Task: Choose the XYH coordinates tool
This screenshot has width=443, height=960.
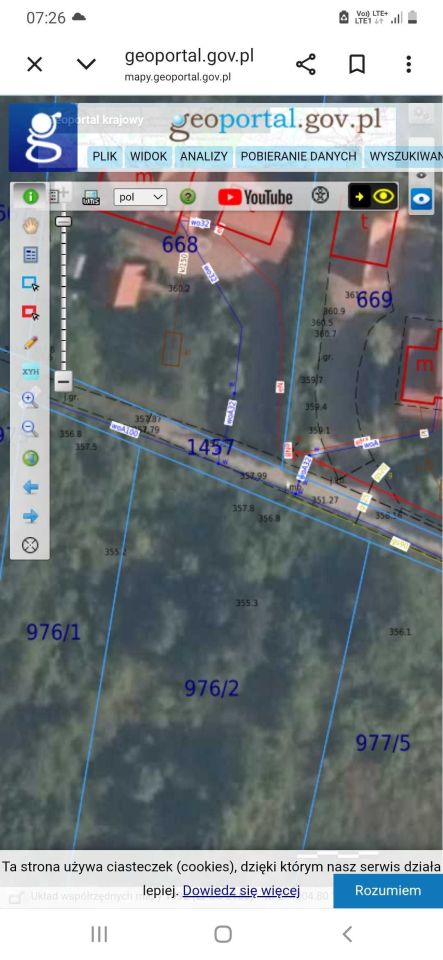Action: click(x=31, y=371)
